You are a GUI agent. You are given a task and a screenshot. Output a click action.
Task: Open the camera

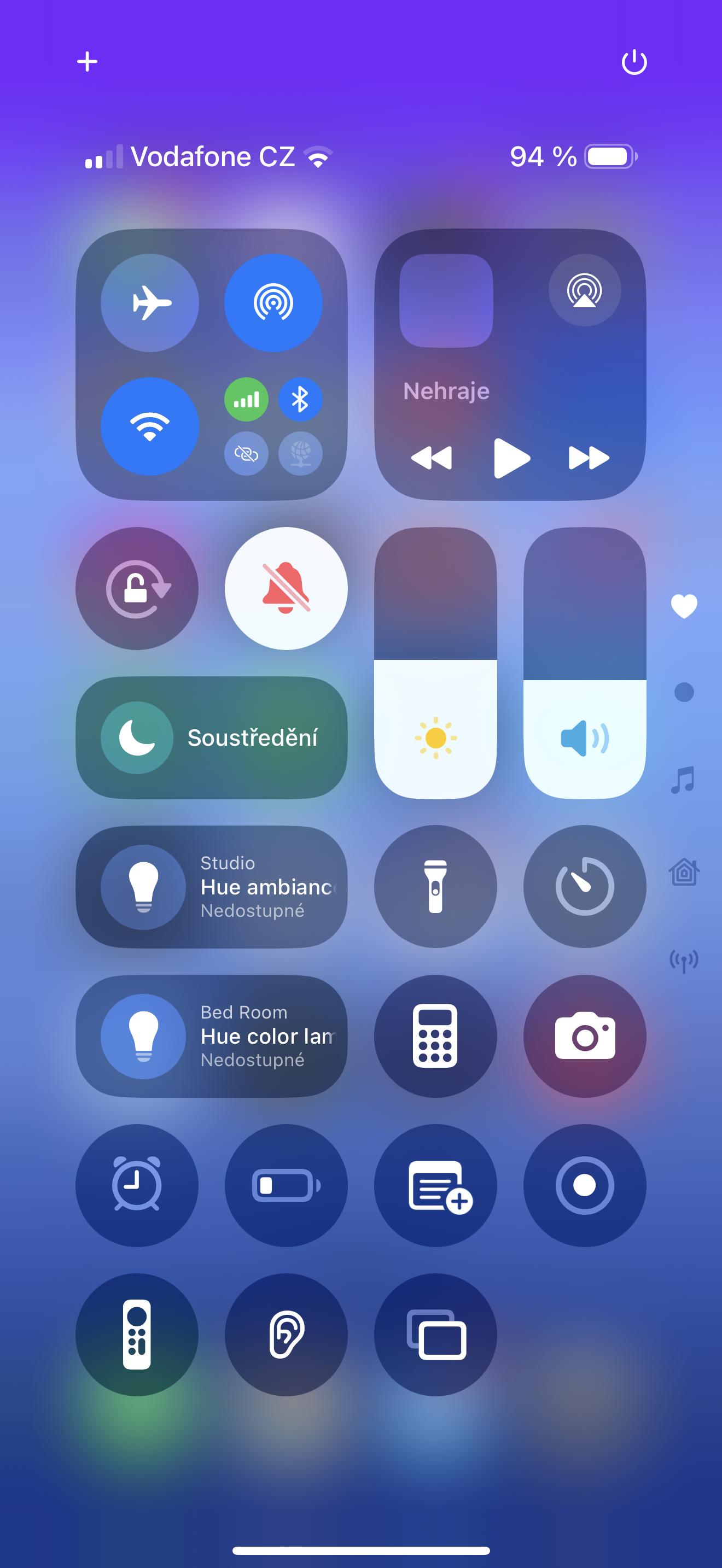(x=584, y=1036)
